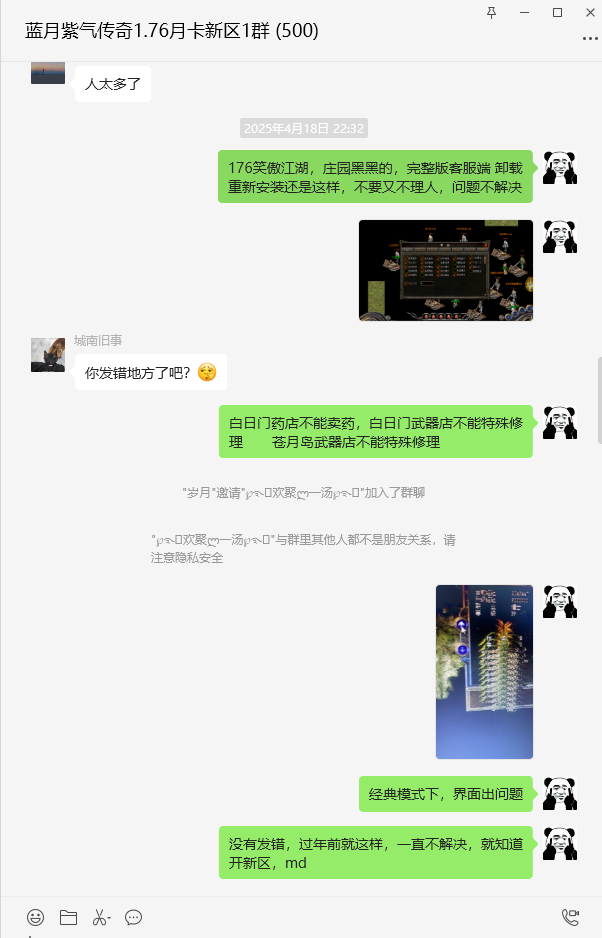Take a screenshot with the scissors tool
The image size is (602, 938).
pyautogui.click(x=100, y=916)
